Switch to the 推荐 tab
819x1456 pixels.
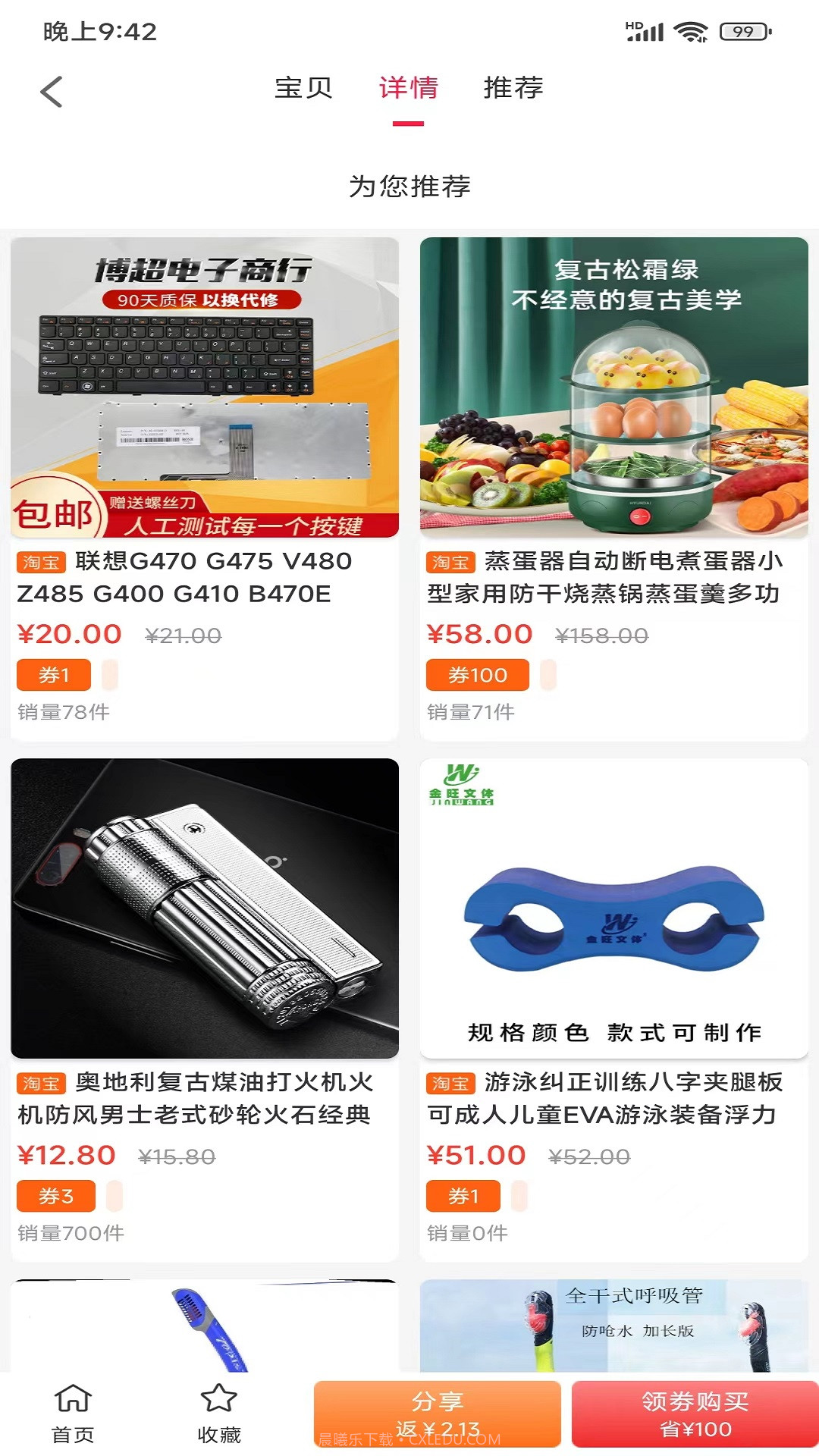(x=513, y=88)
